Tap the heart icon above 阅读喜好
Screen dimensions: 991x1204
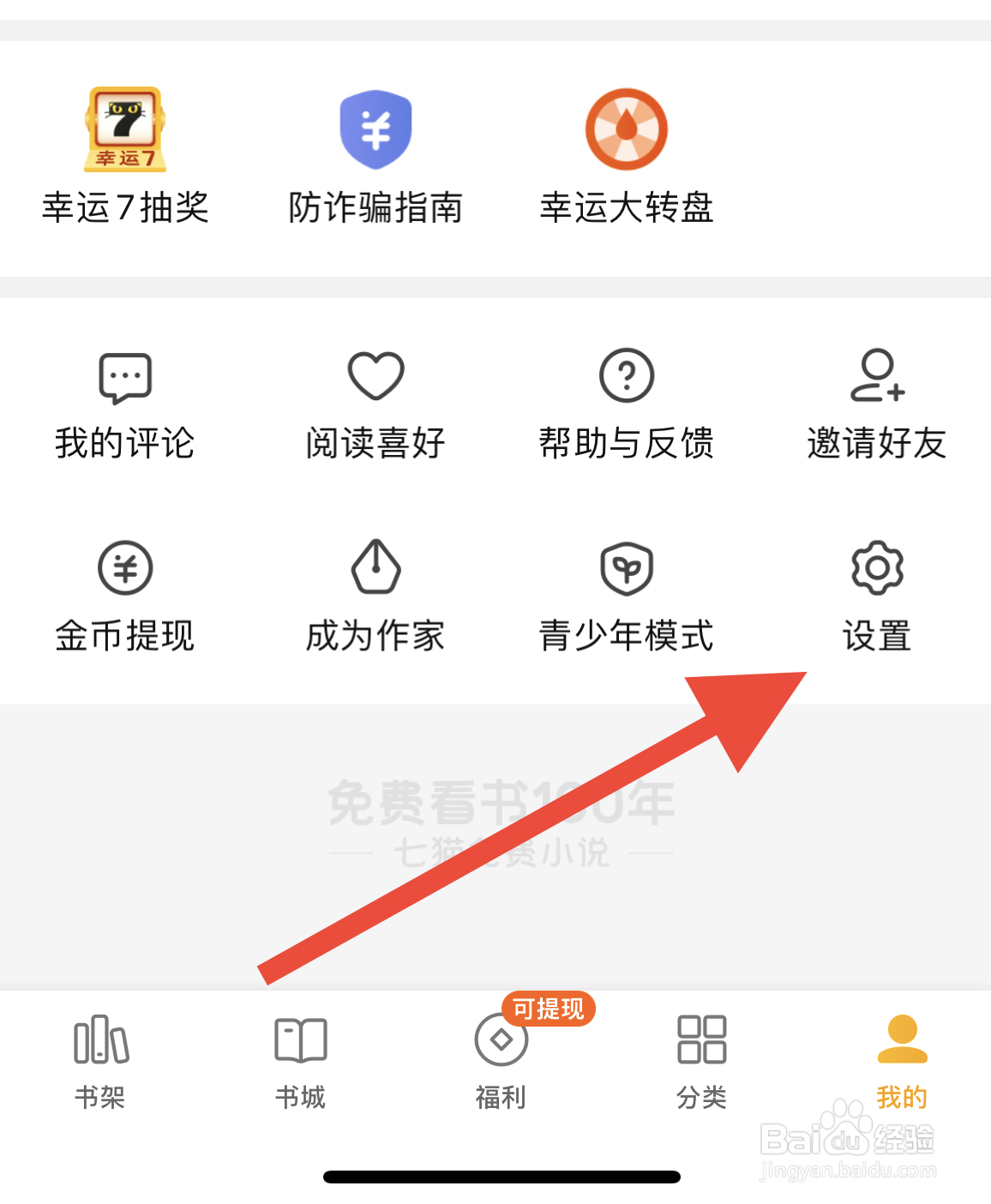(375, 374)
